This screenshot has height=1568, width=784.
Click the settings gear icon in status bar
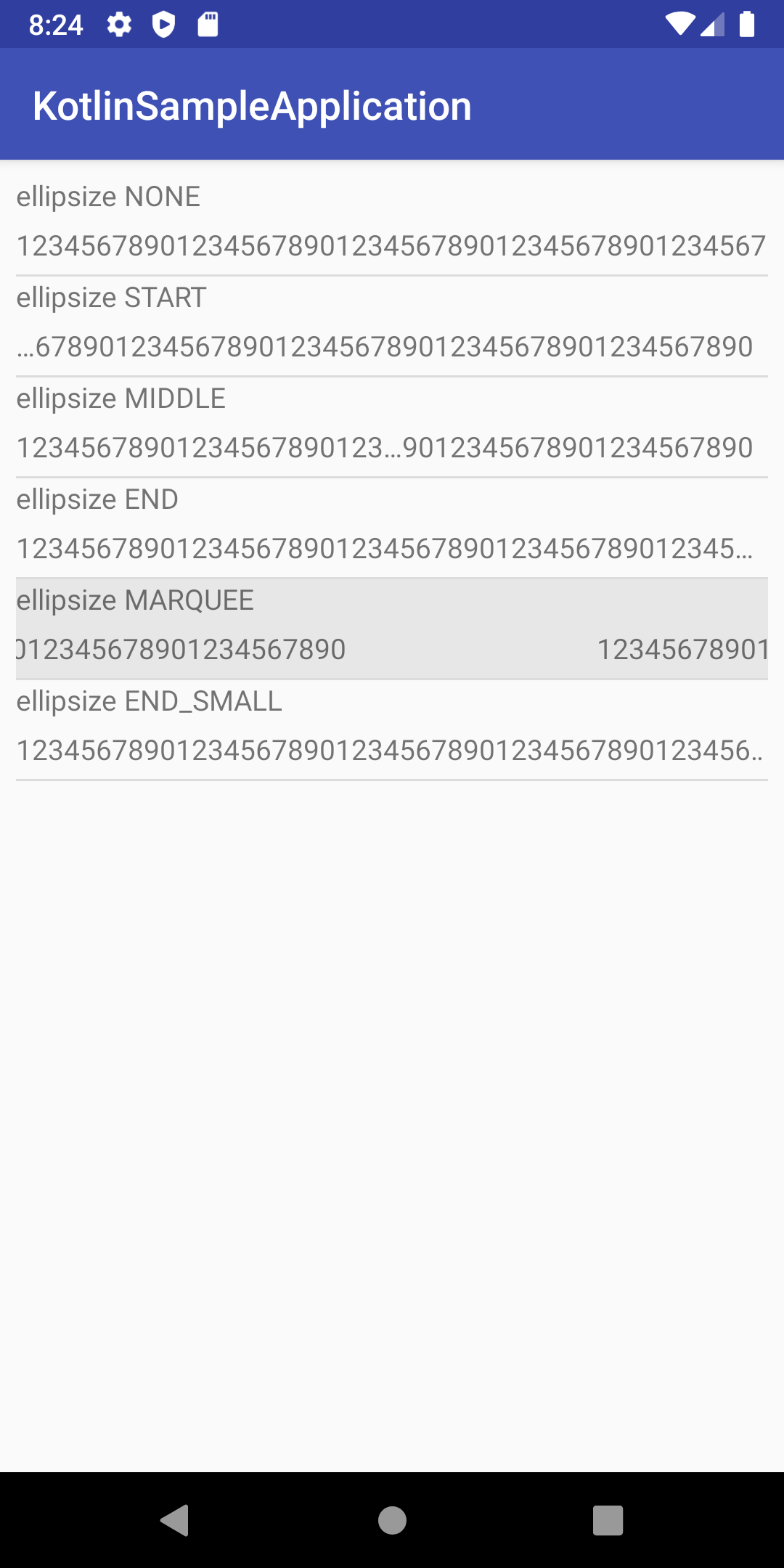[x=118, y=24]
